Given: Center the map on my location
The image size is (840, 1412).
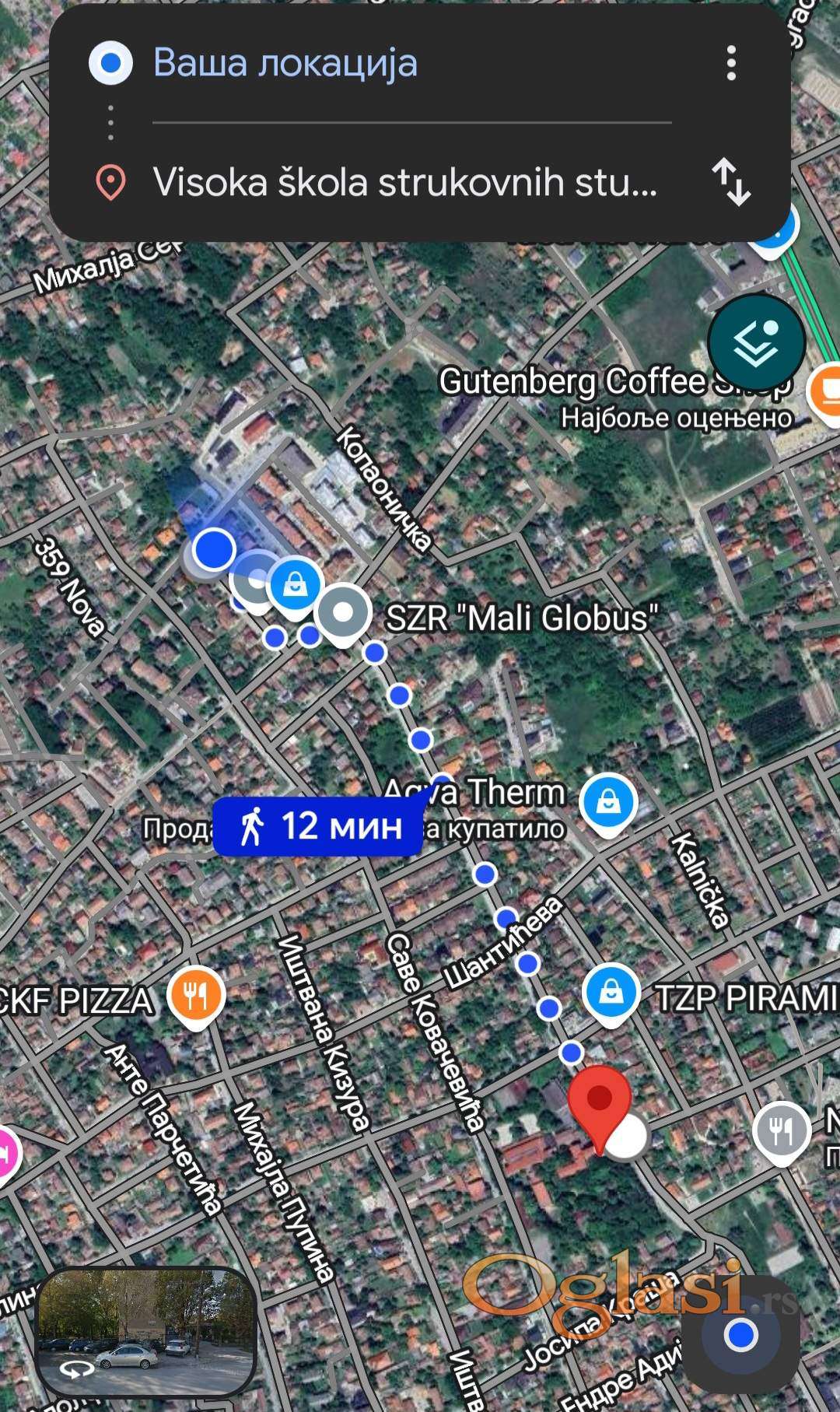Looking at the screenshot, I should 740,1335.
